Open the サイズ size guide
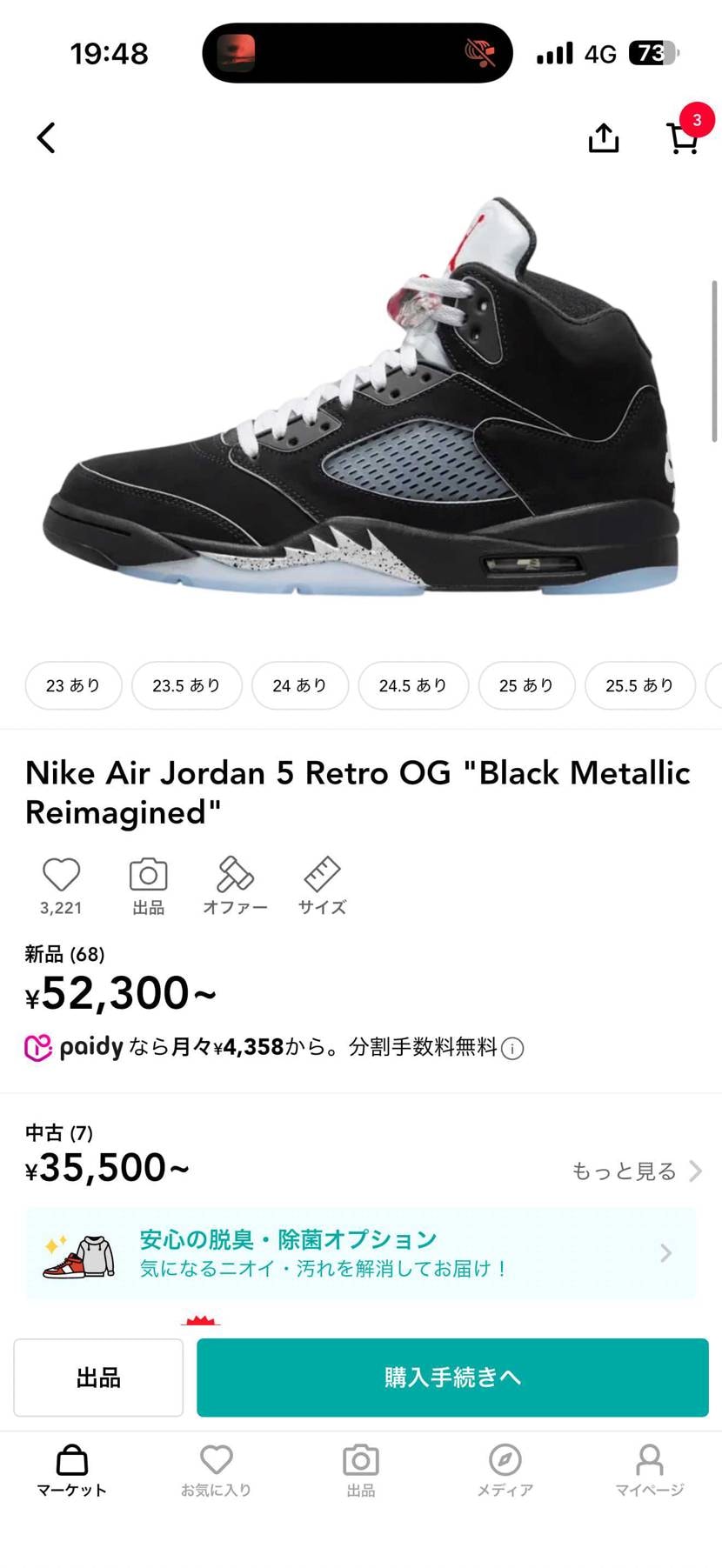 (322, 875)
